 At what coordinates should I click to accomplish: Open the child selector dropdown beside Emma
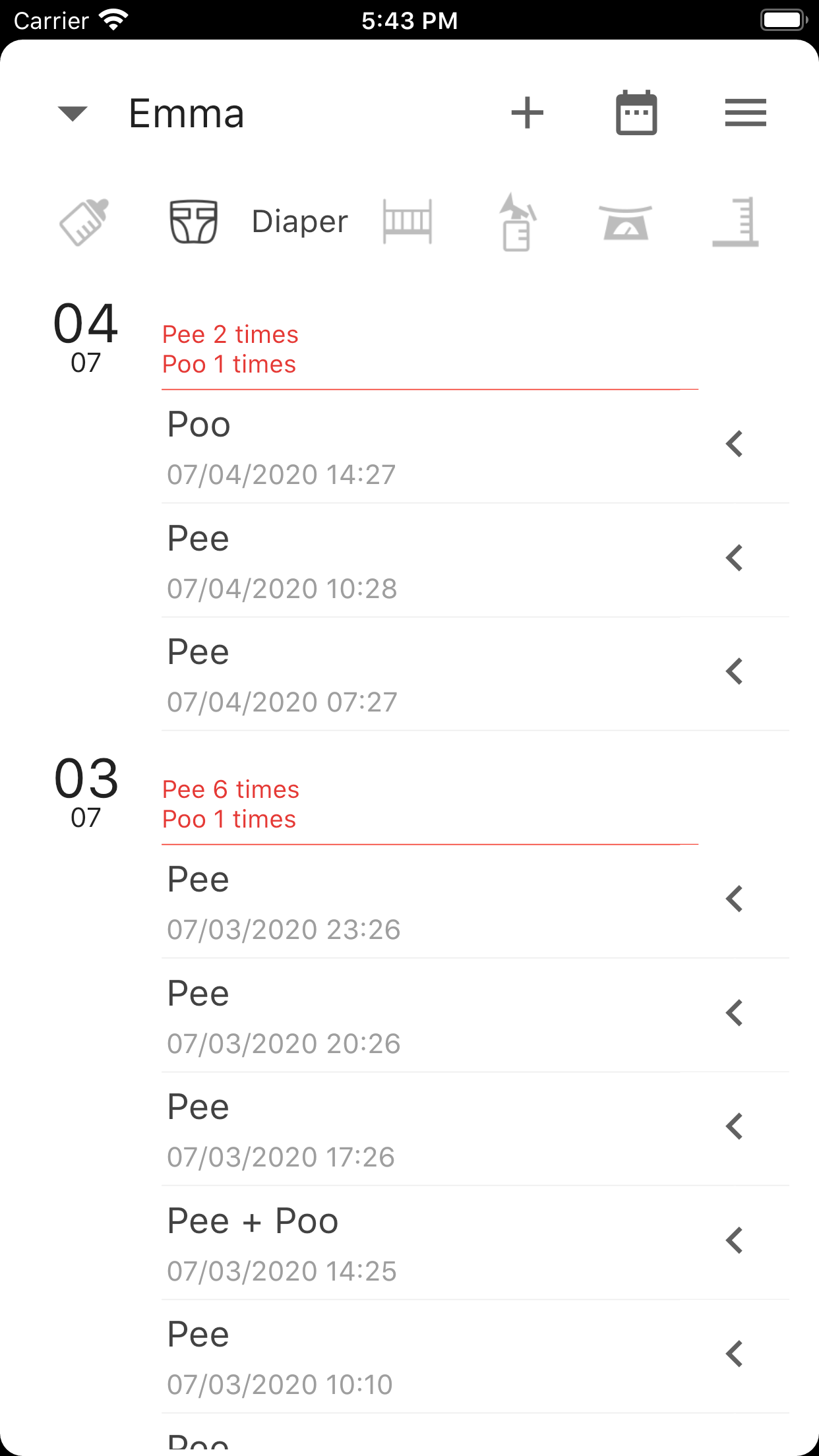[71, 113]
